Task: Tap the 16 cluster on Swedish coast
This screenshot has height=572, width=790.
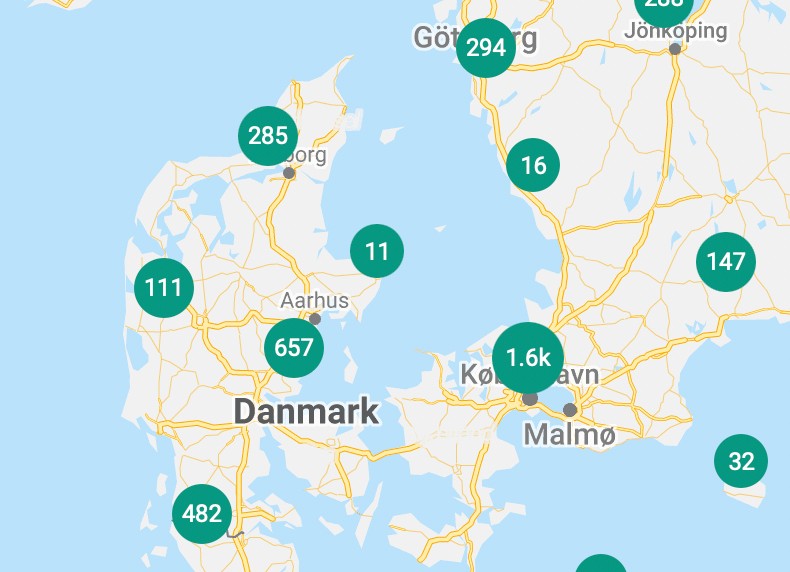Action: (x=534, y=166)
